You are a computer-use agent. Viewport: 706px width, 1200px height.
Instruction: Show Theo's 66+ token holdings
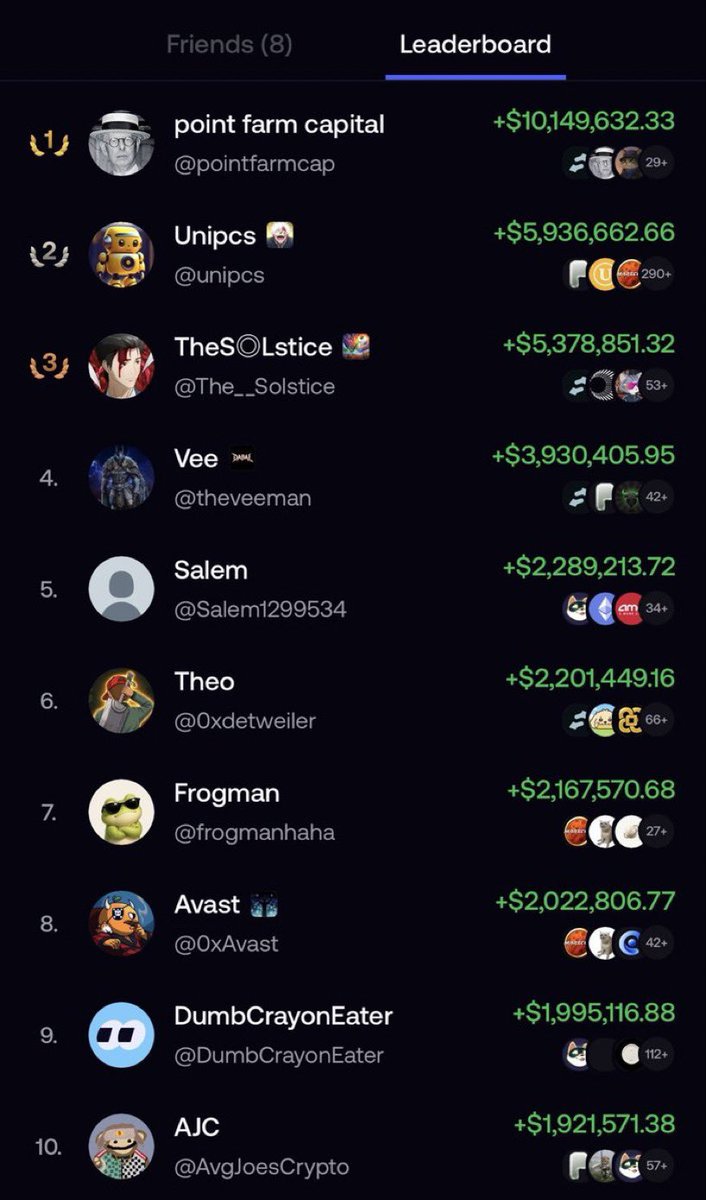click(657, 719)
